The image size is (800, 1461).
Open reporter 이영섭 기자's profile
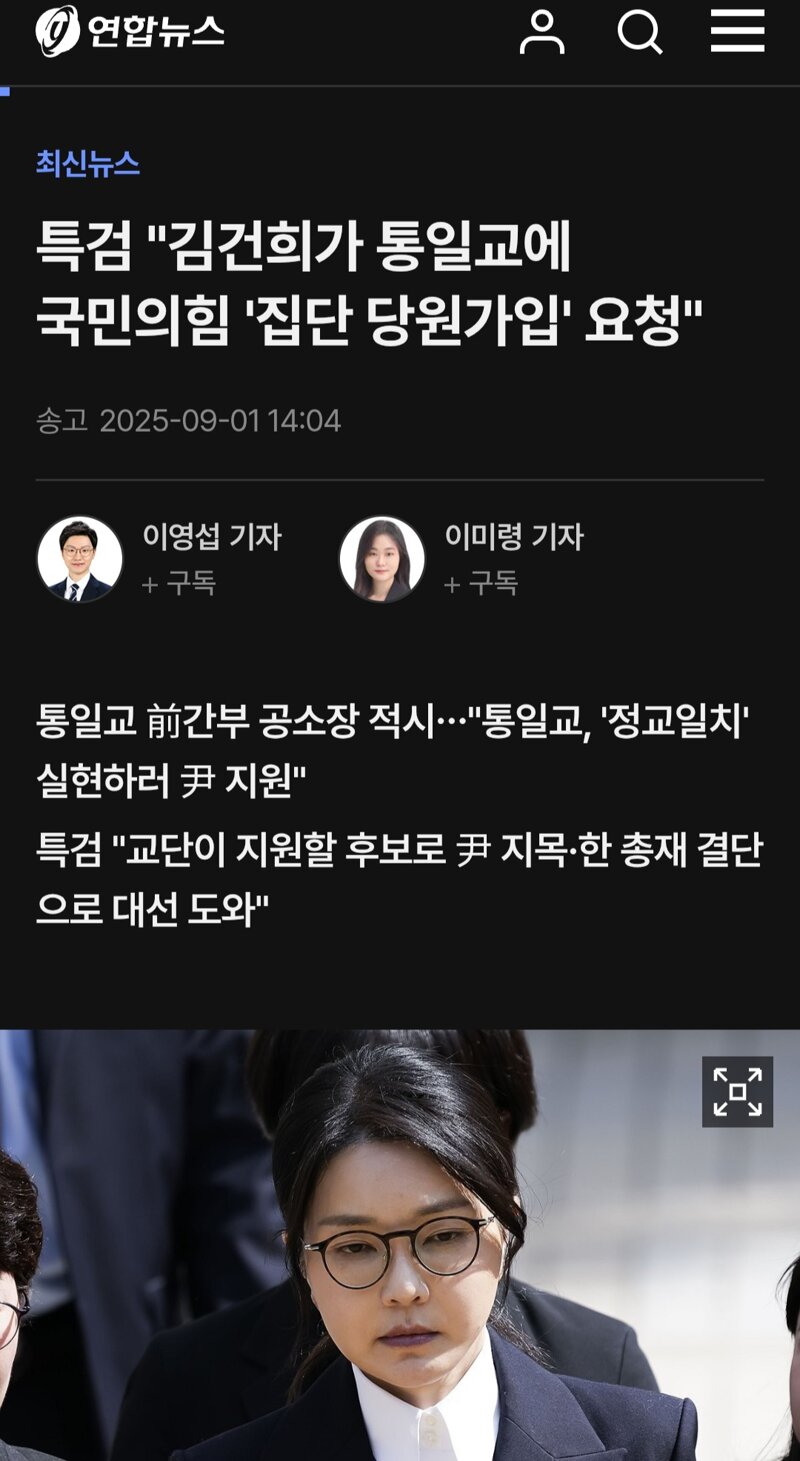click(x=212, y=538)
